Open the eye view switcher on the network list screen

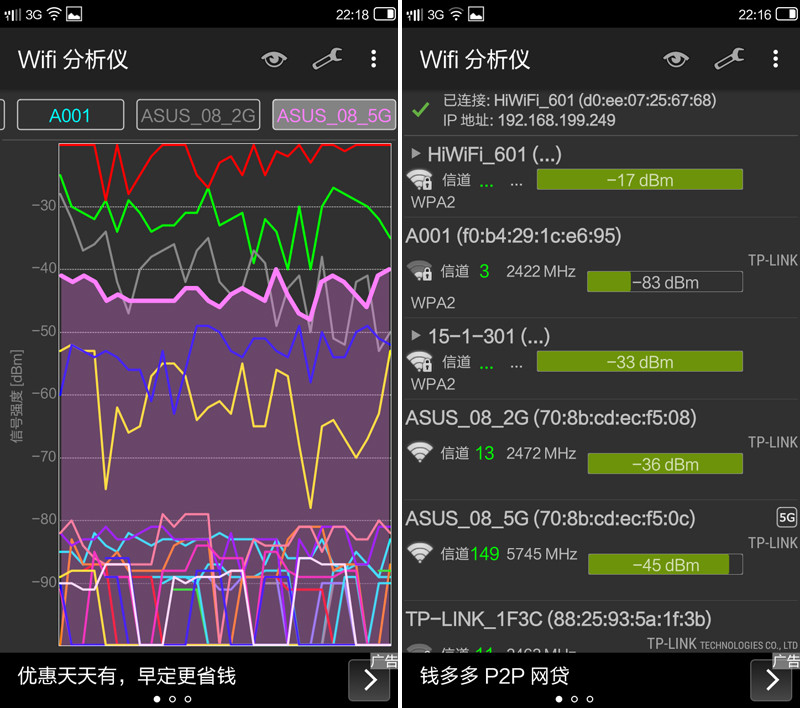[x=676, y=59]
